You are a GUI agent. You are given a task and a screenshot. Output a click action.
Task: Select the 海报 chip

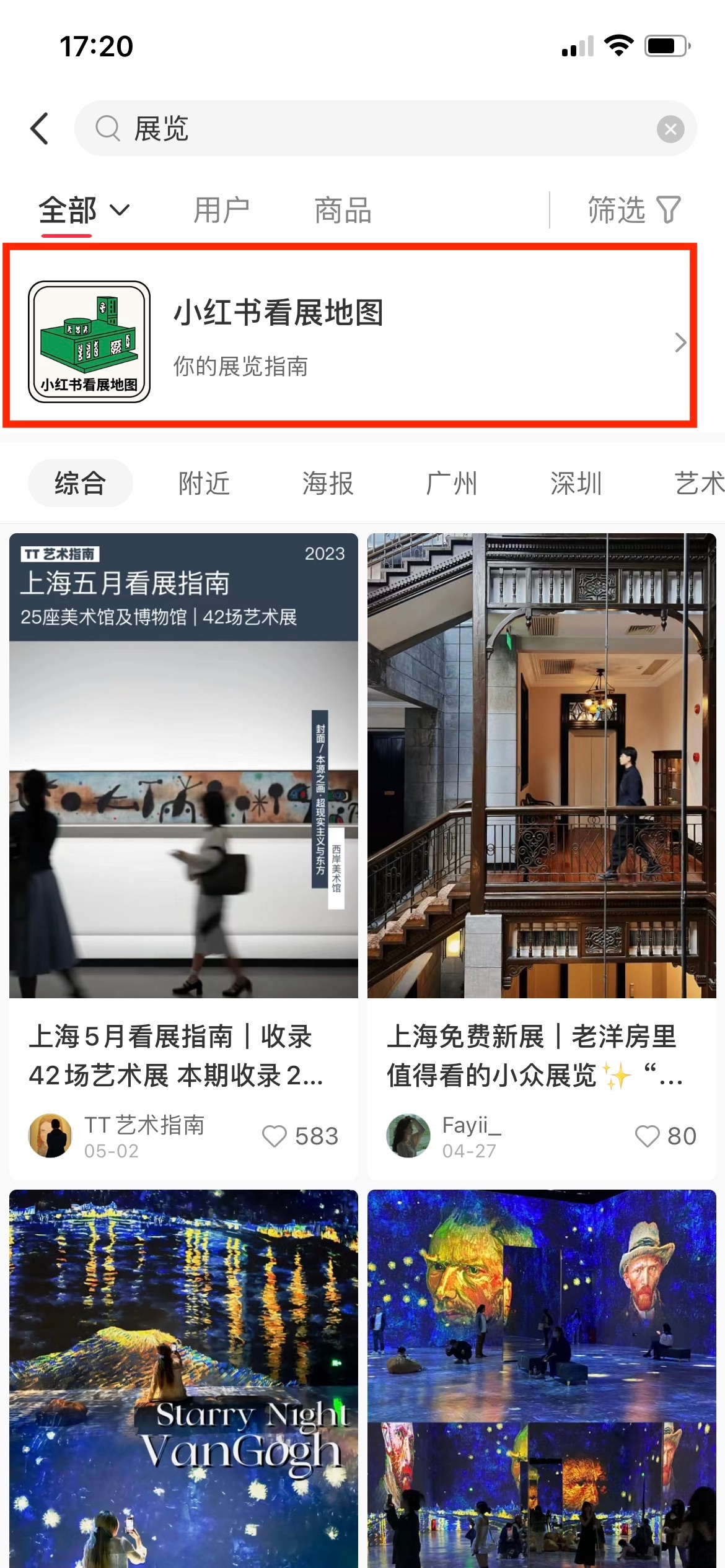point(328,484)
